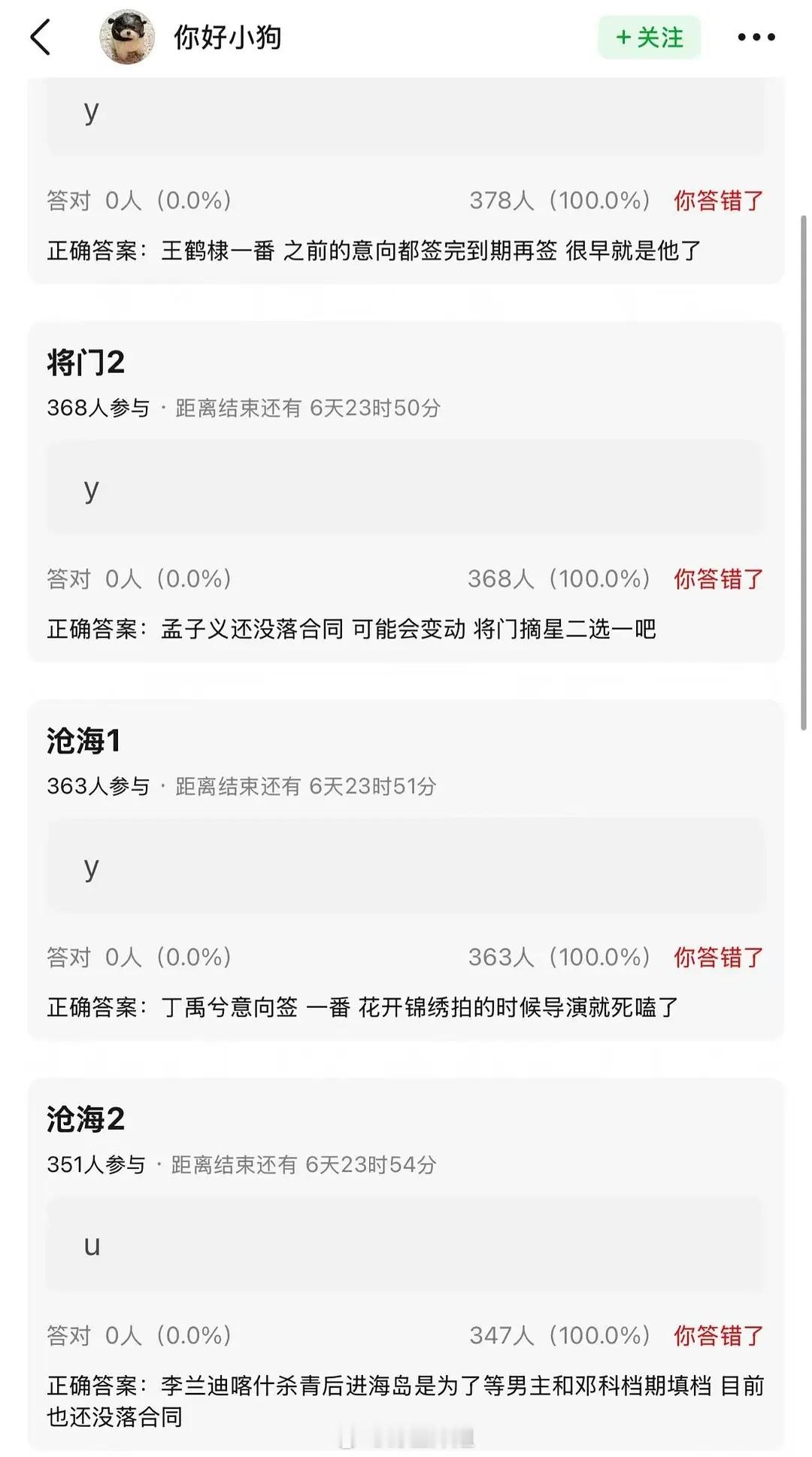Select the answer 'u' on the 沧海2 quiz

407,1245
